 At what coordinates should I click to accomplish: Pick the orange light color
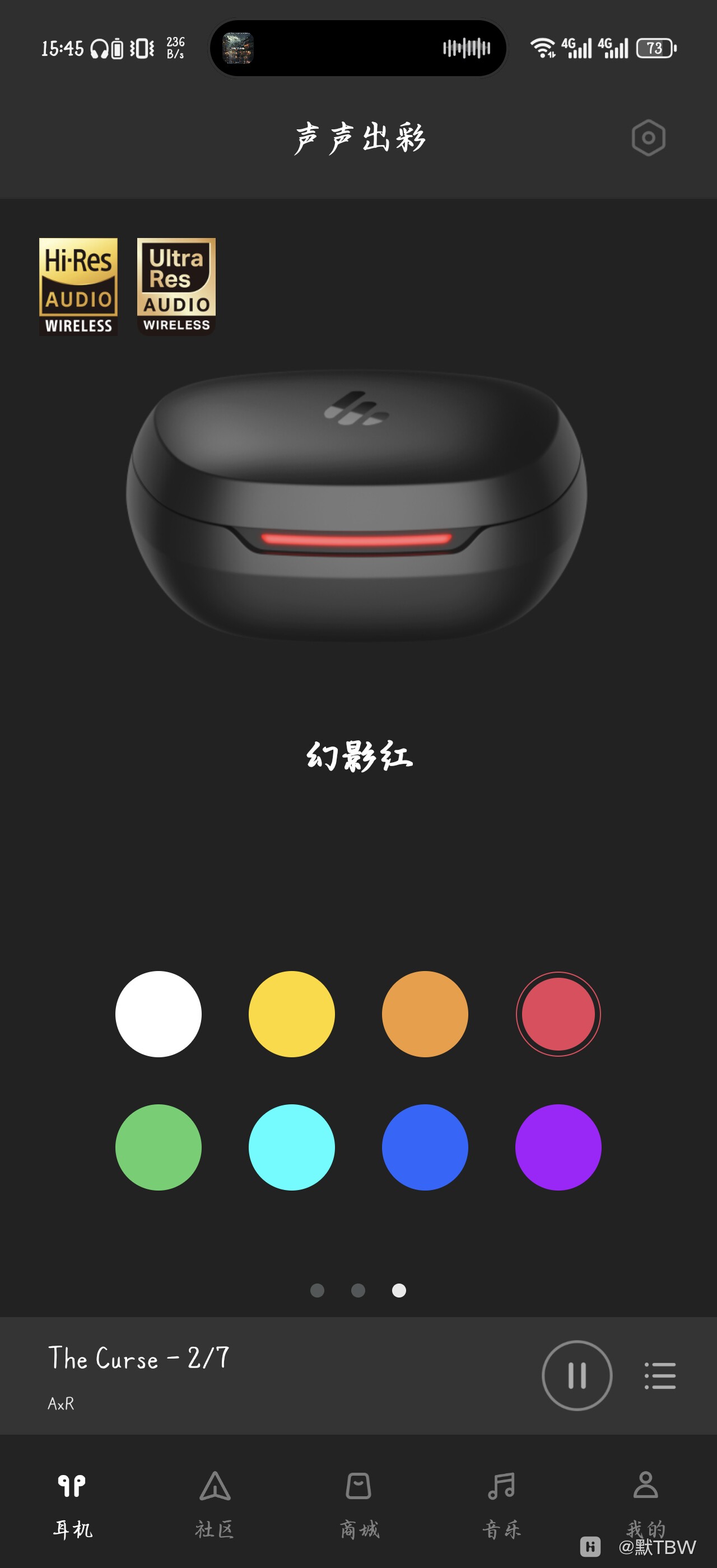click(x=425, y=1014)
